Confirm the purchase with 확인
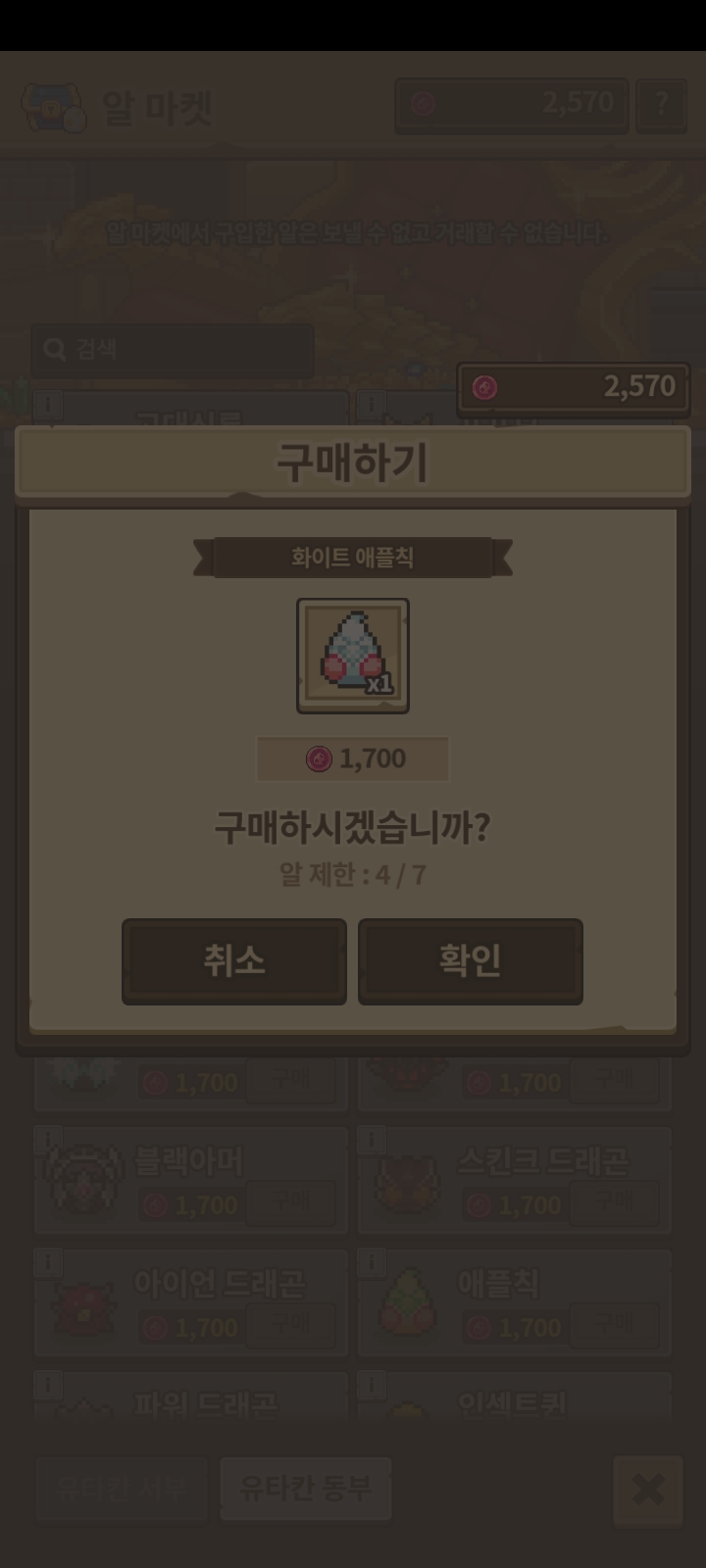 (x=471, y=960)
